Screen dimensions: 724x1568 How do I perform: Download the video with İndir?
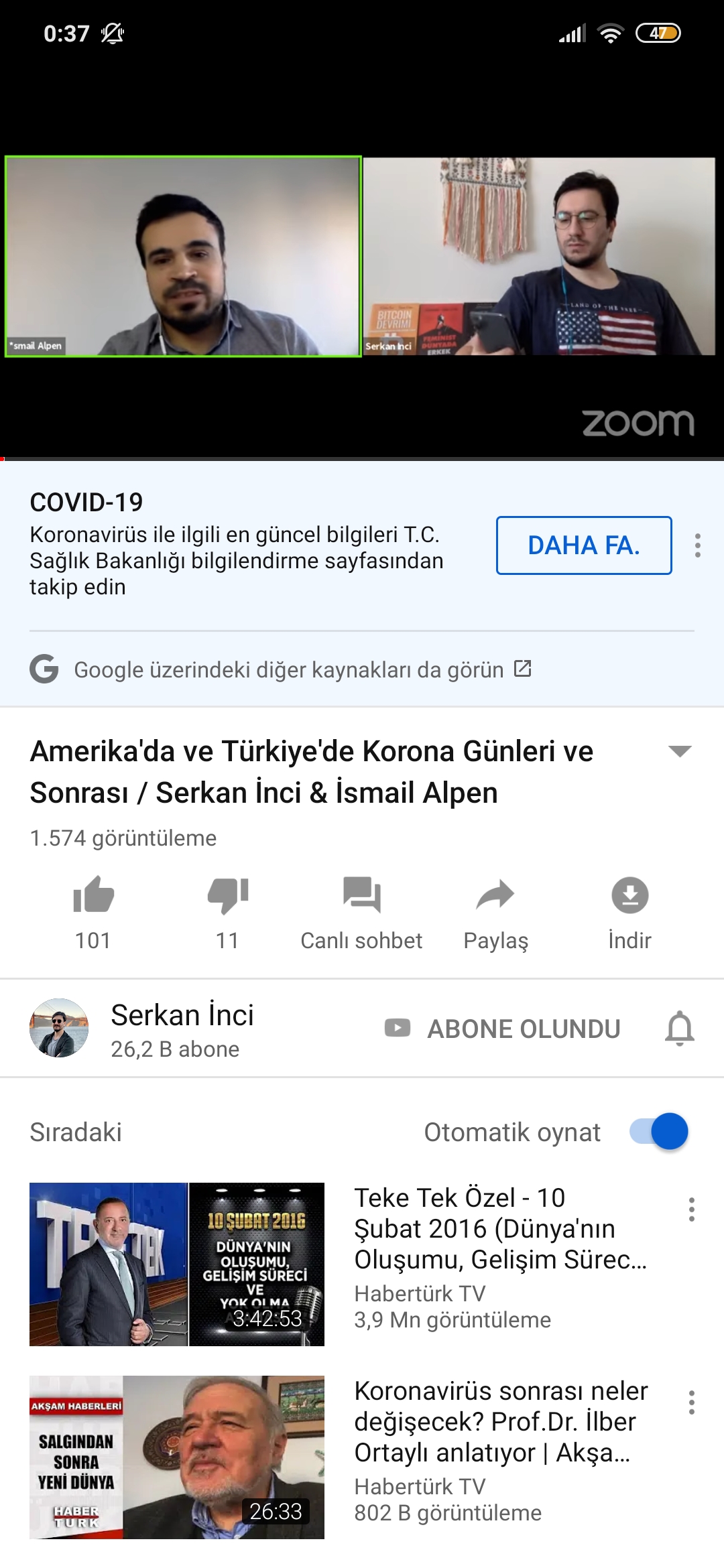629,911
